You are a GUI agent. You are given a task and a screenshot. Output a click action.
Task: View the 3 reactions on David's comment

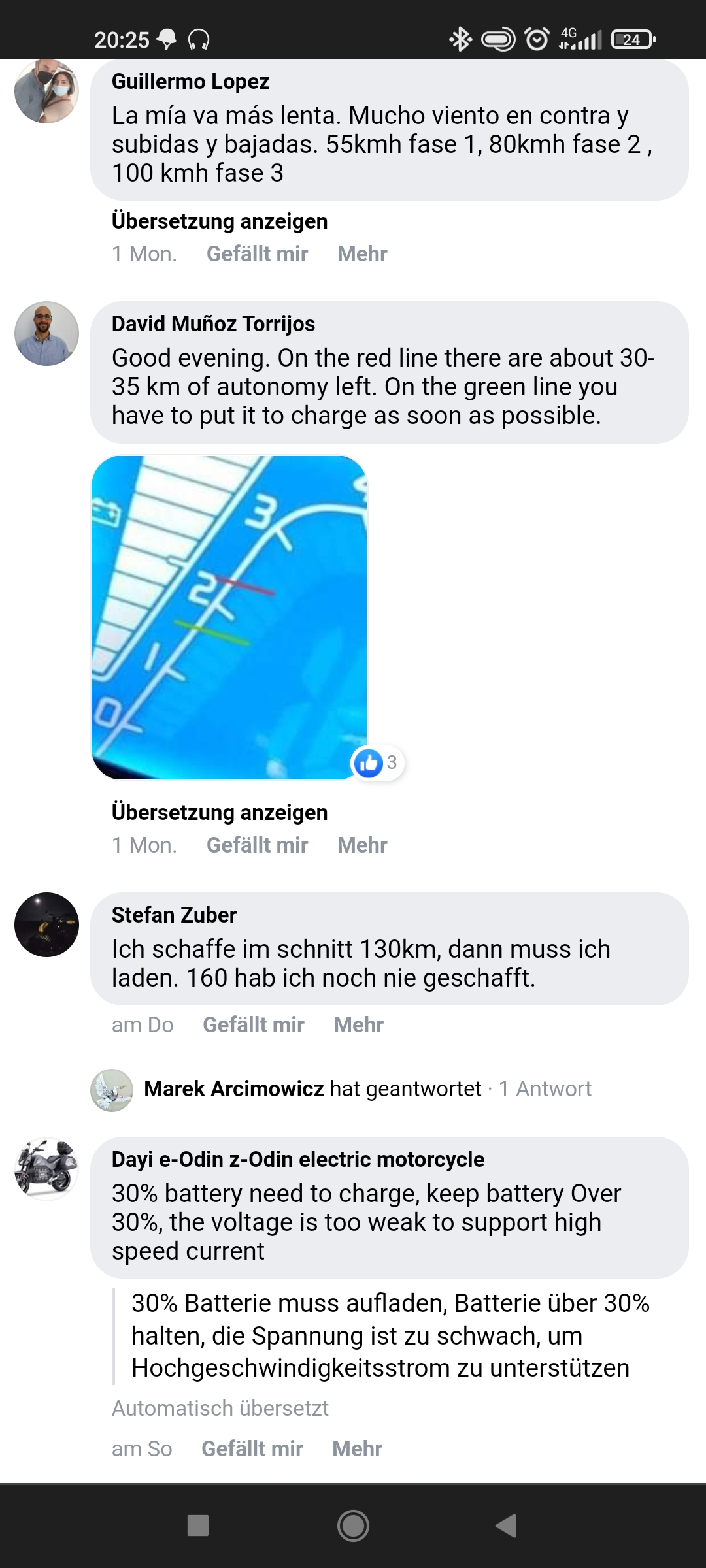(x=378, y=762)
